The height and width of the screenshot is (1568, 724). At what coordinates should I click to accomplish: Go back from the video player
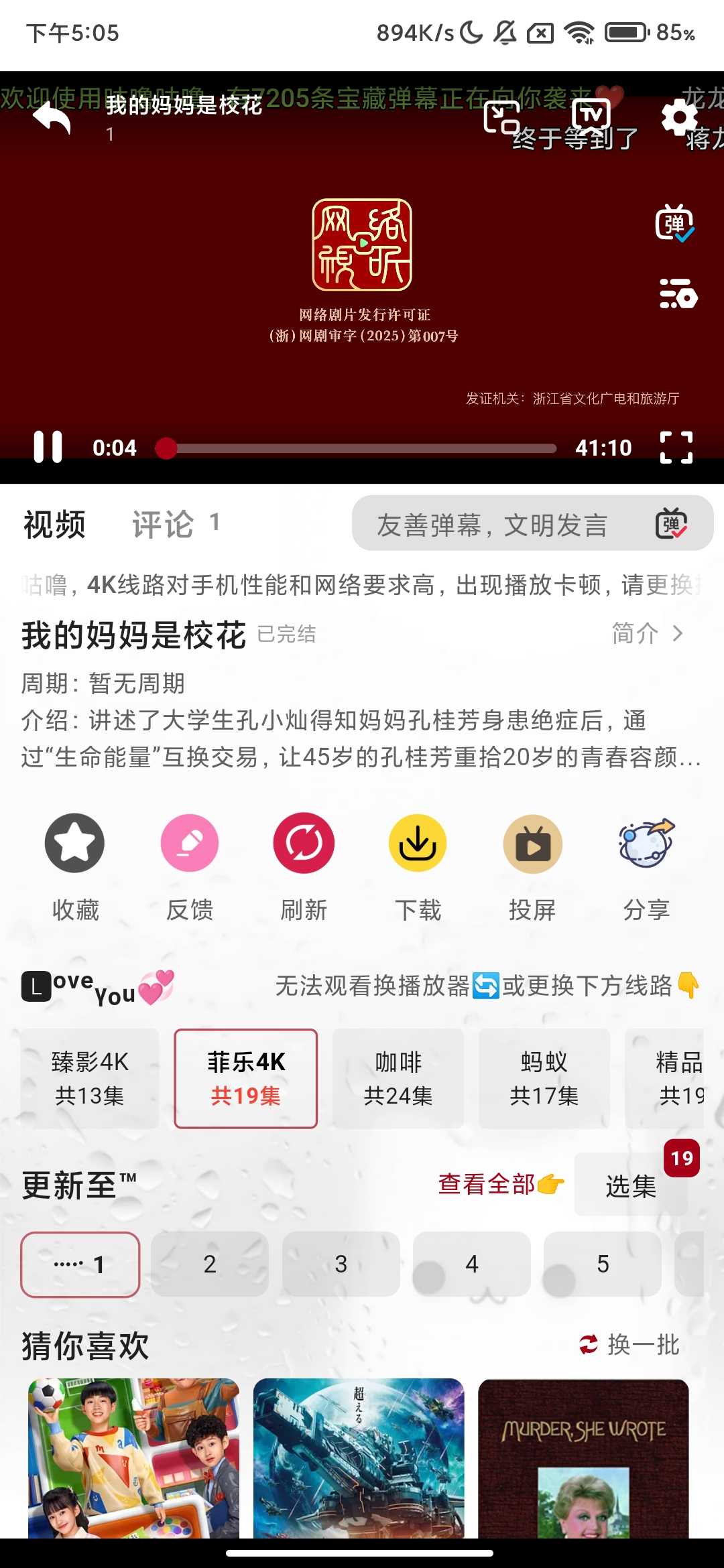52,118
